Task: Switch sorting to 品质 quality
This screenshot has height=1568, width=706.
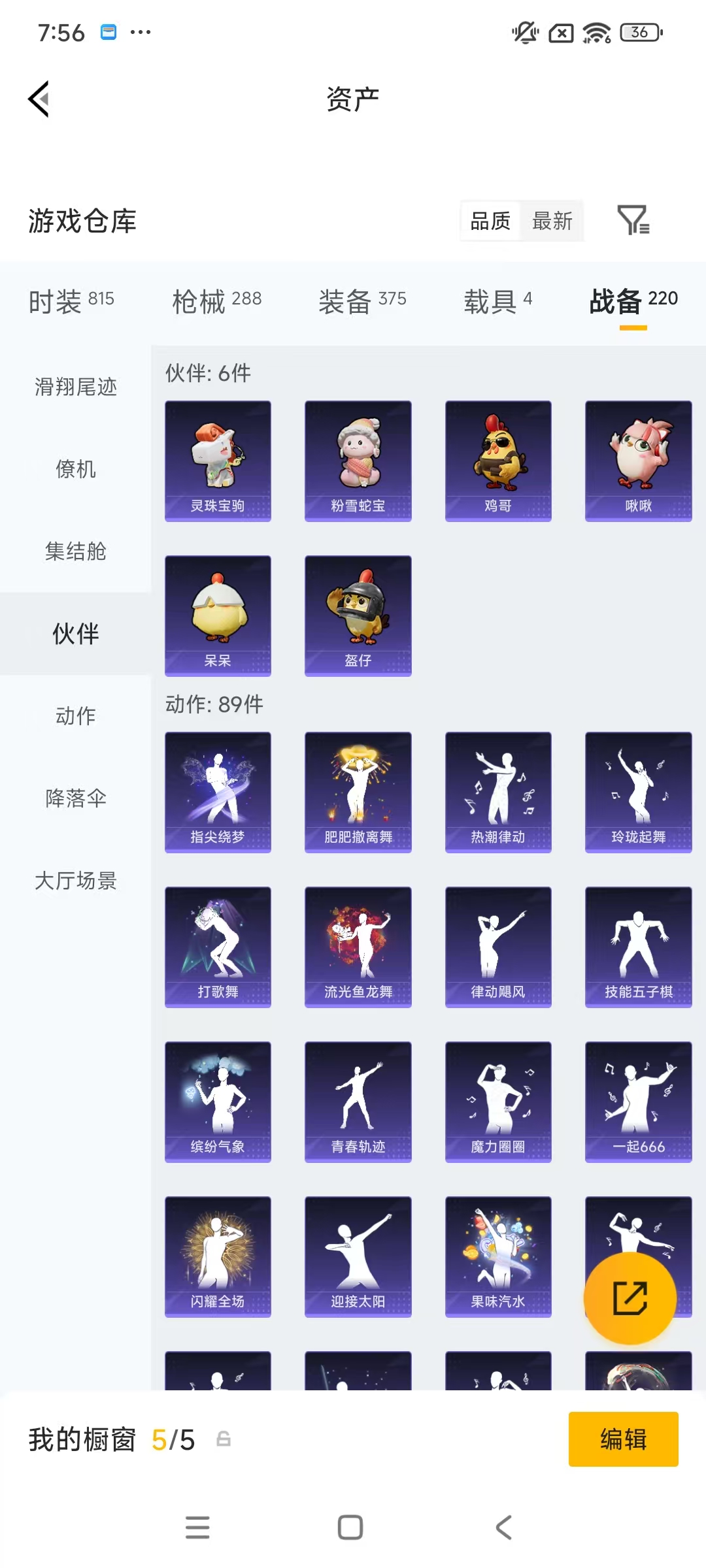Action: click(489, 222)
